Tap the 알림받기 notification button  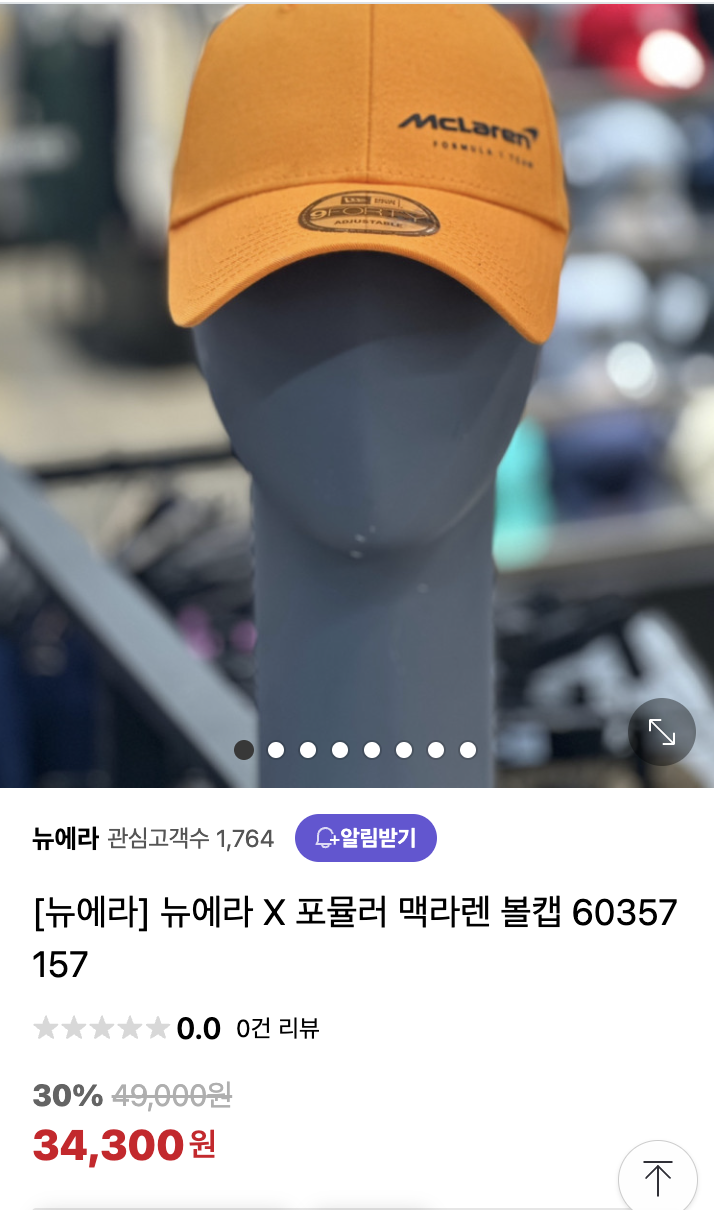click(x=366, y=838)
